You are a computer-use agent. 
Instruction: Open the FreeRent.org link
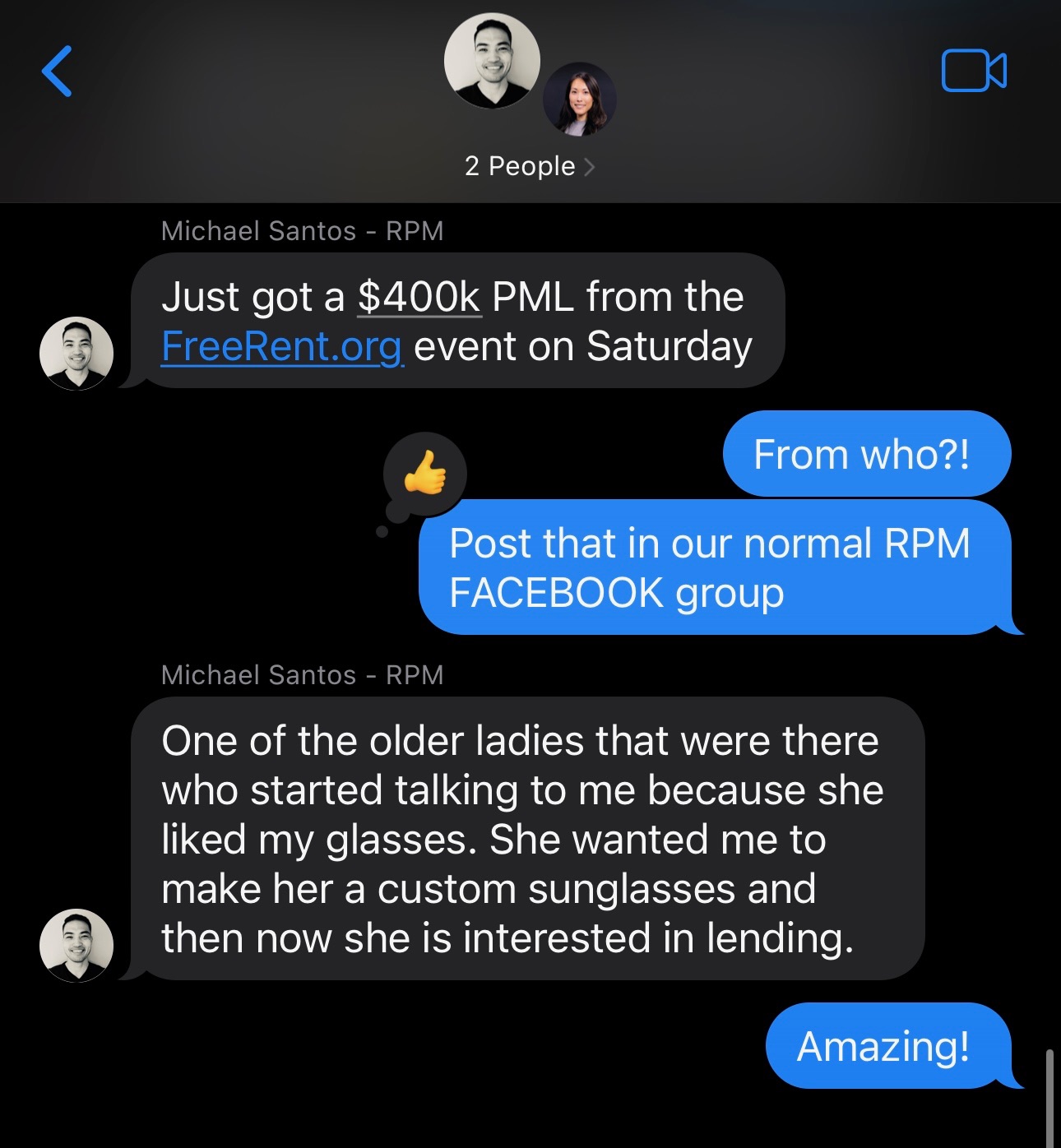(x=282, y=346)
